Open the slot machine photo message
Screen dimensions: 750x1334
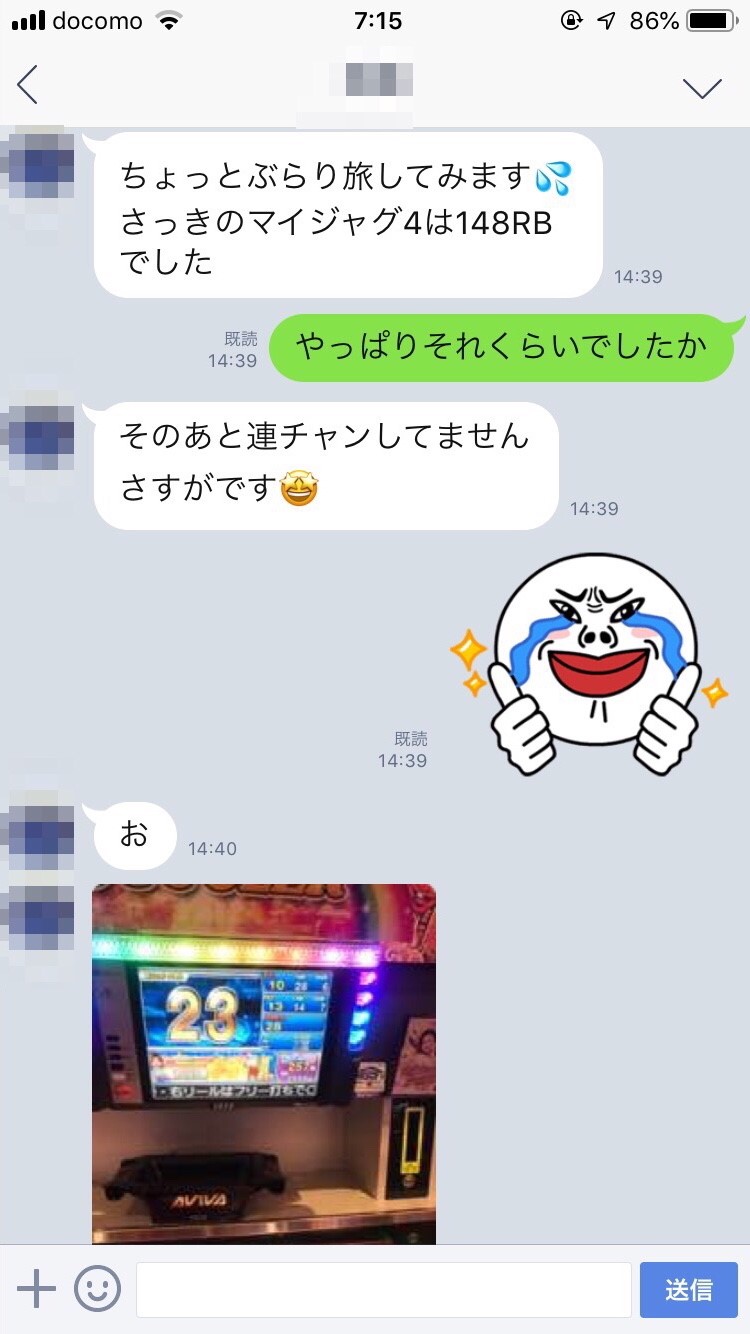[x=264, y=1064]
